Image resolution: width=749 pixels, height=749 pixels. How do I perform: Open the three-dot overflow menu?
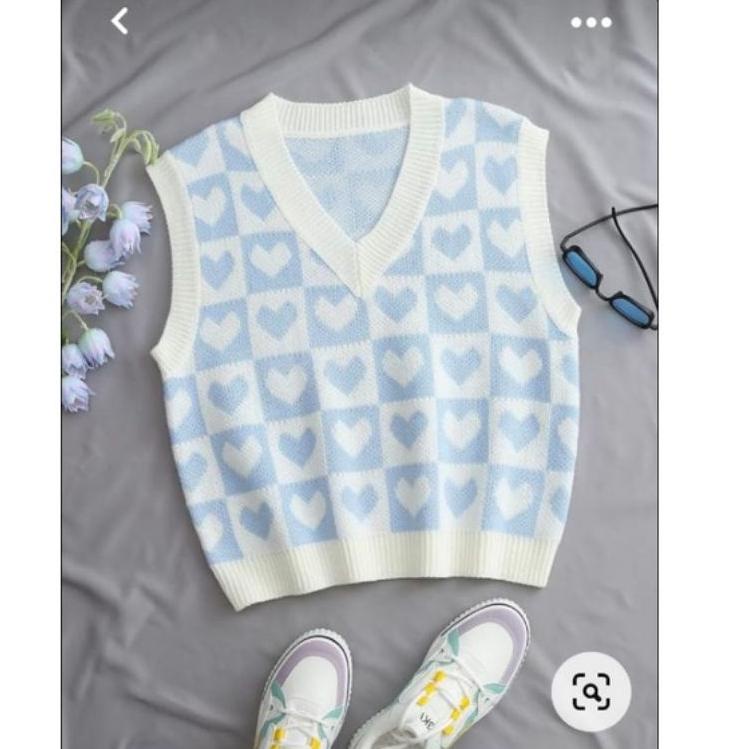[591, 22]
